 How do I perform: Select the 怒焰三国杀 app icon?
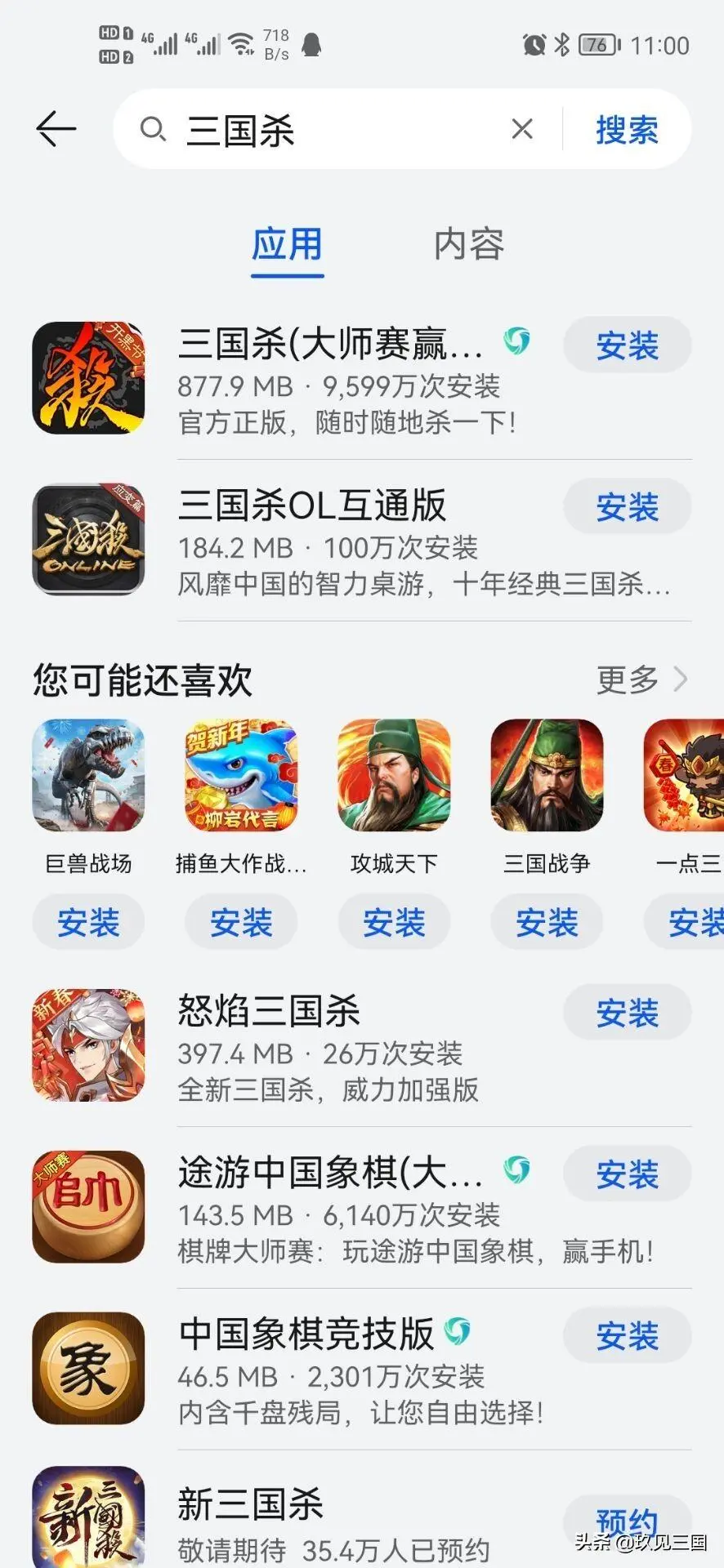pos(88,1044)
